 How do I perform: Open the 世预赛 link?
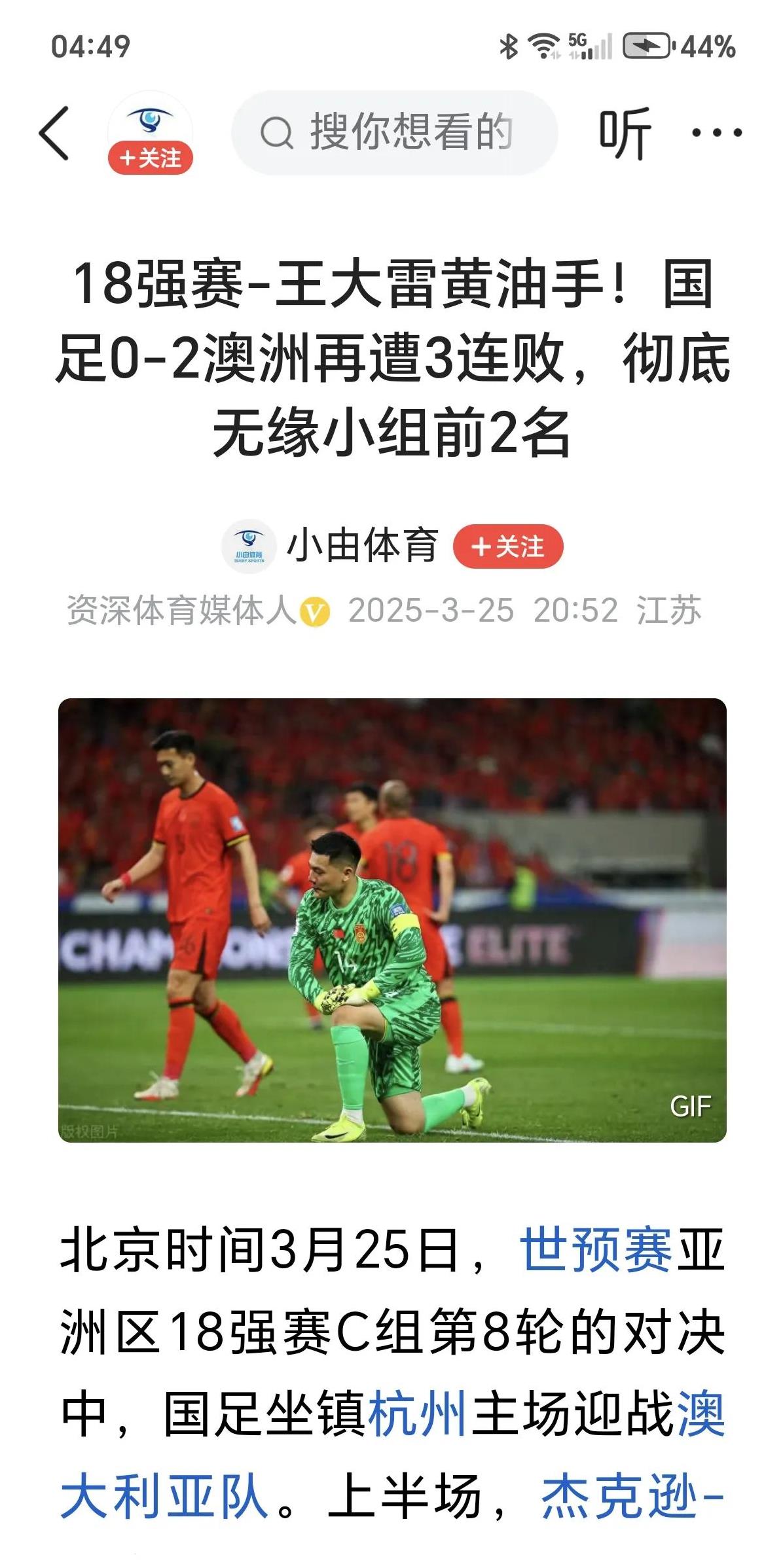pyautogui.click(x=596, y=1250)
